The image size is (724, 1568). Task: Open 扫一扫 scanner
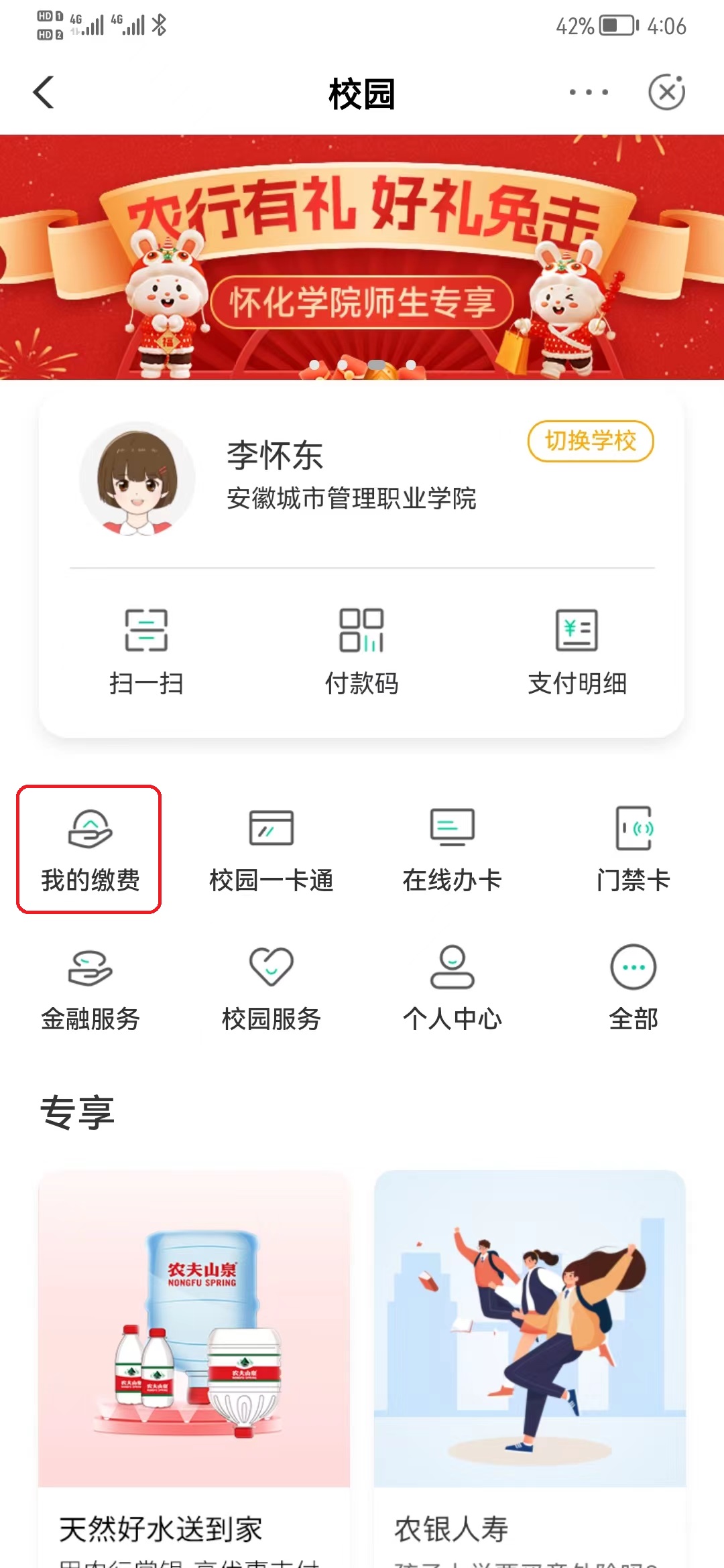coord(146,651)
